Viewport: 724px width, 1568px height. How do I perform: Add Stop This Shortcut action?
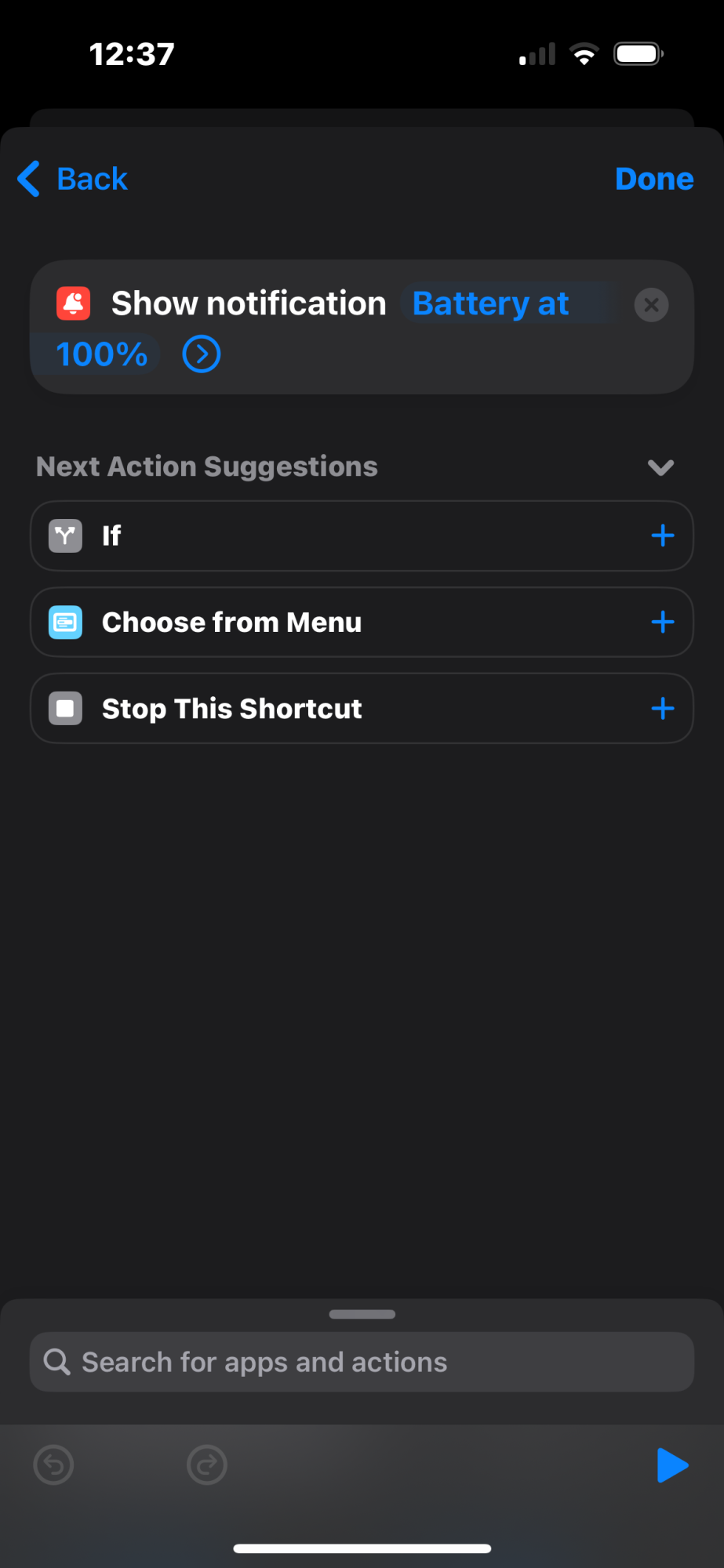(x=662, y=709)
